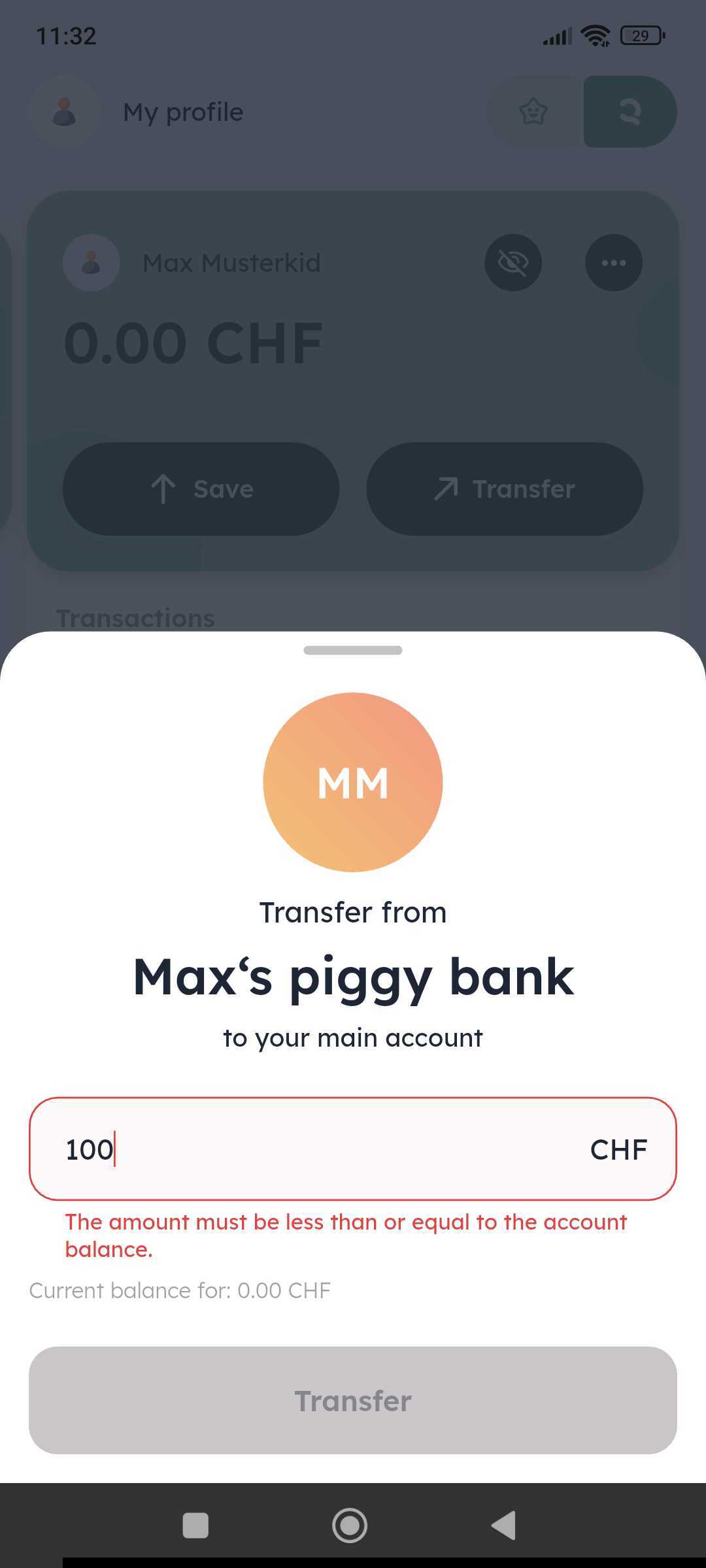This screenshot has width=706, height=1568.
Task: Tap the gray Transfer button in the sheet
Action: [x=353, y=1401]
